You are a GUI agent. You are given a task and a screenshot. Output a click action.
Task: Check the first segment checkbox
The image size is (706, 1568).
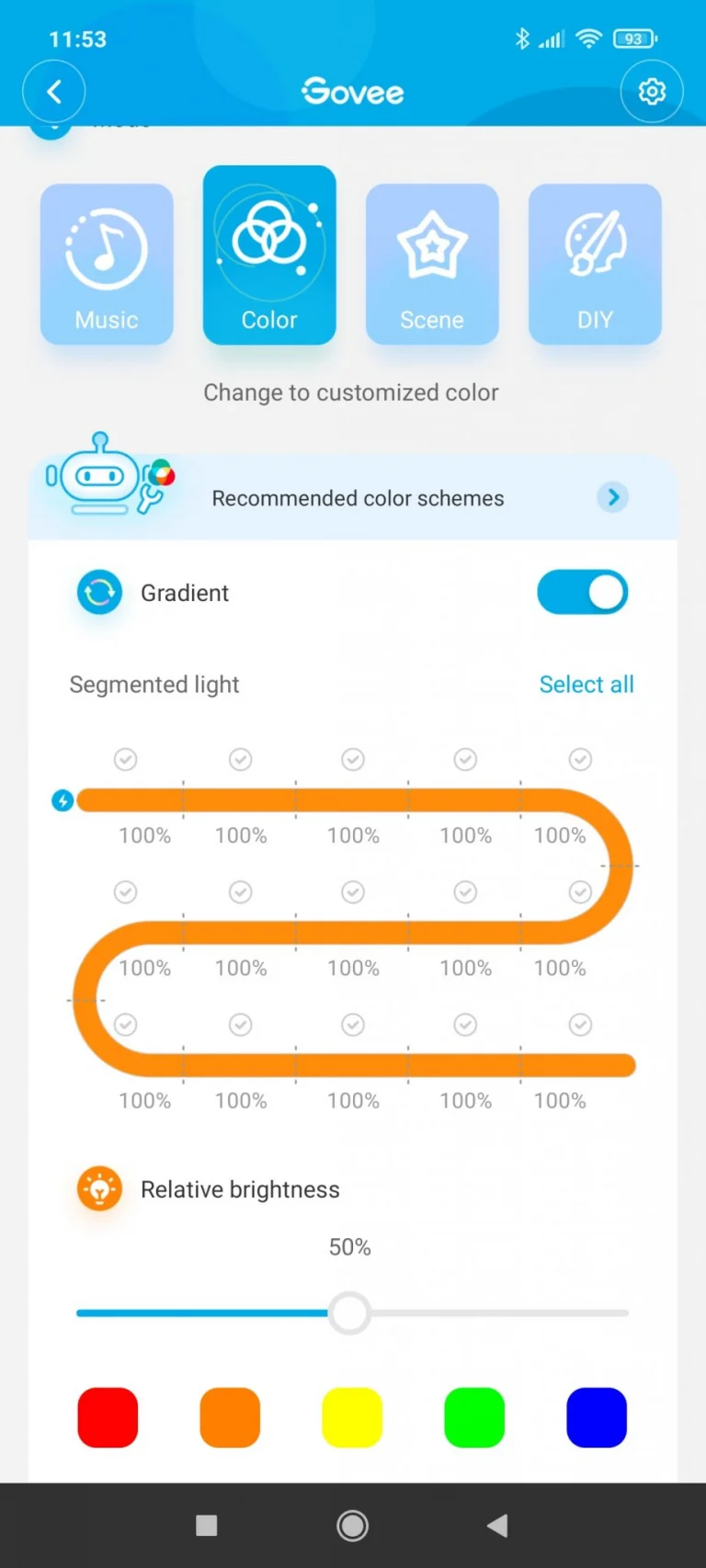(x=125, y=759)
